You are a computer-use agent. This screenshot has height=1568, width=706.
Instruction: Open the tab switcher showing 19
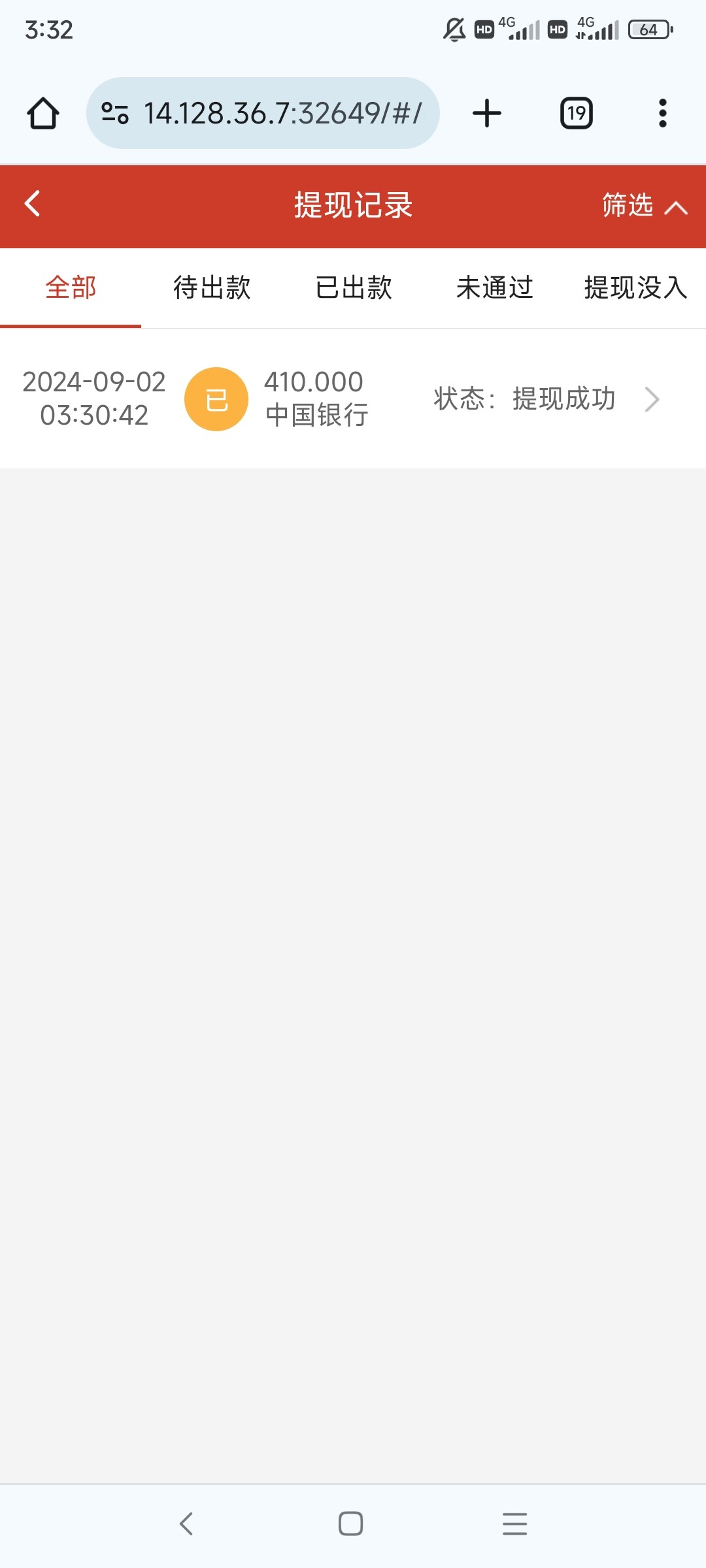(x=577, y=113)
